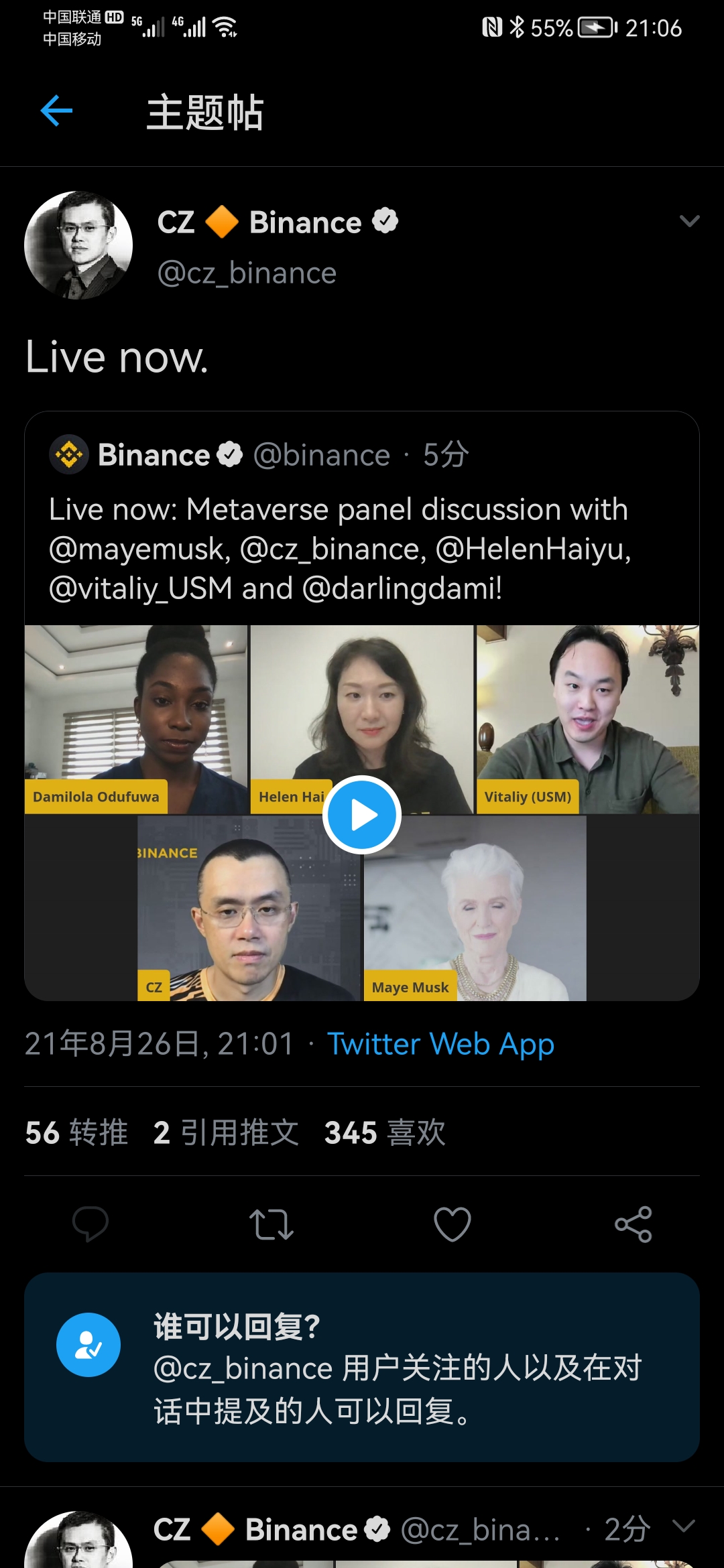Screen dimensions: 724x1568
Task: Expand the tweet options chevron
Action: 689,221
